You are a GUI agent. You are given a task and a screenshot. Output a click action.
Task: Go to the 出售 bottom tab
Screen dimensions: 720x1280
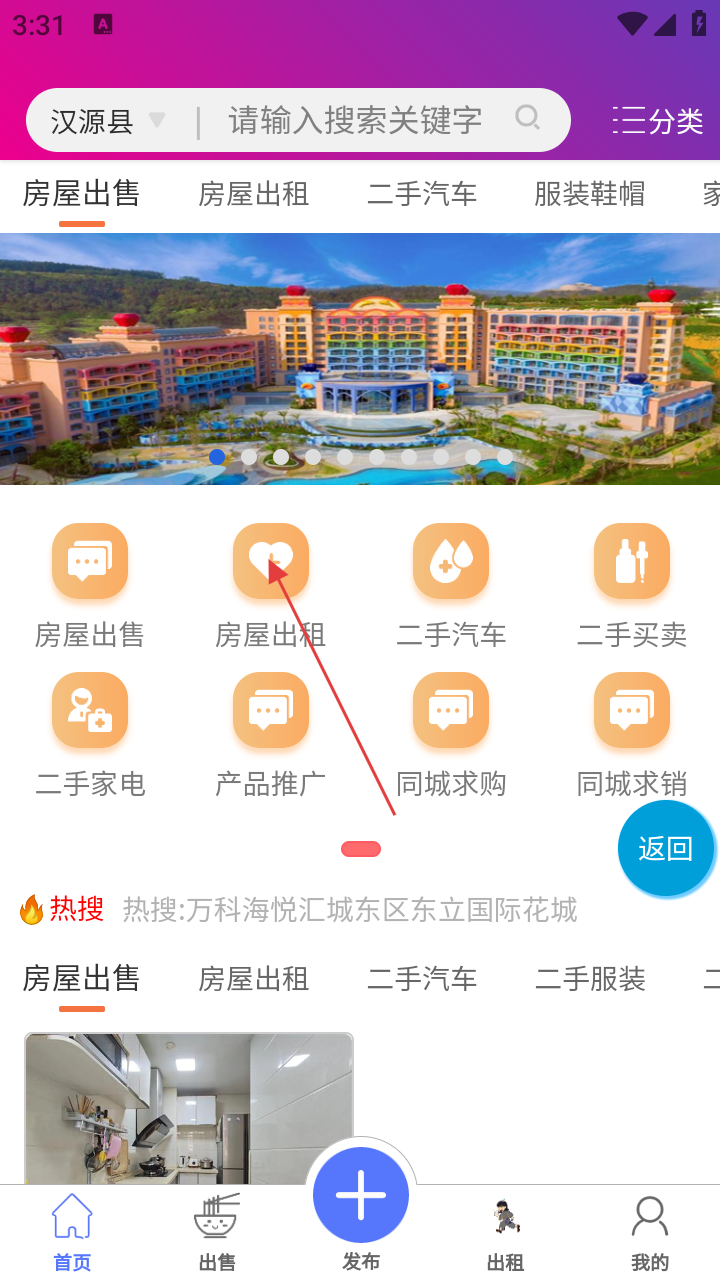(x=217, y=1233)
